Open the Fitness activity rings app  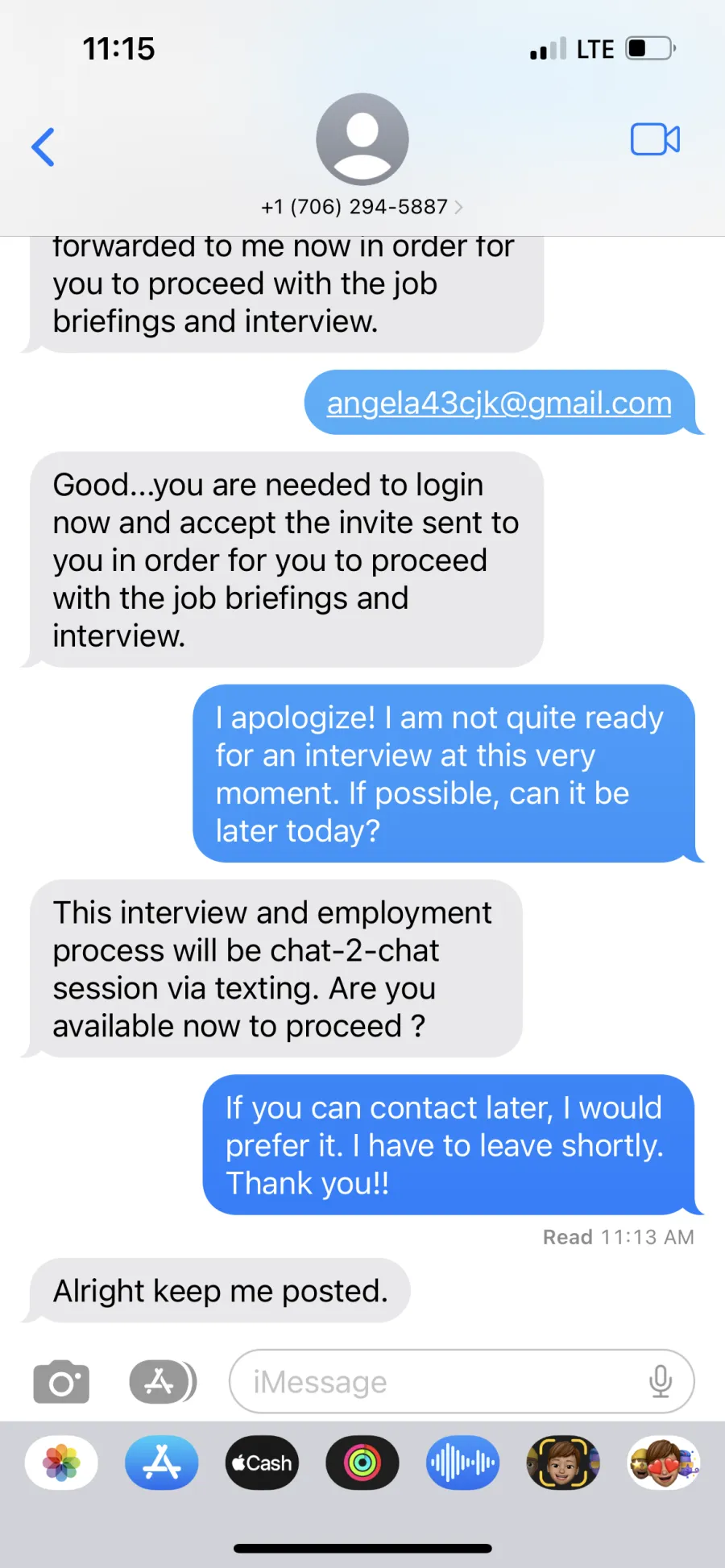point(362,1463)
